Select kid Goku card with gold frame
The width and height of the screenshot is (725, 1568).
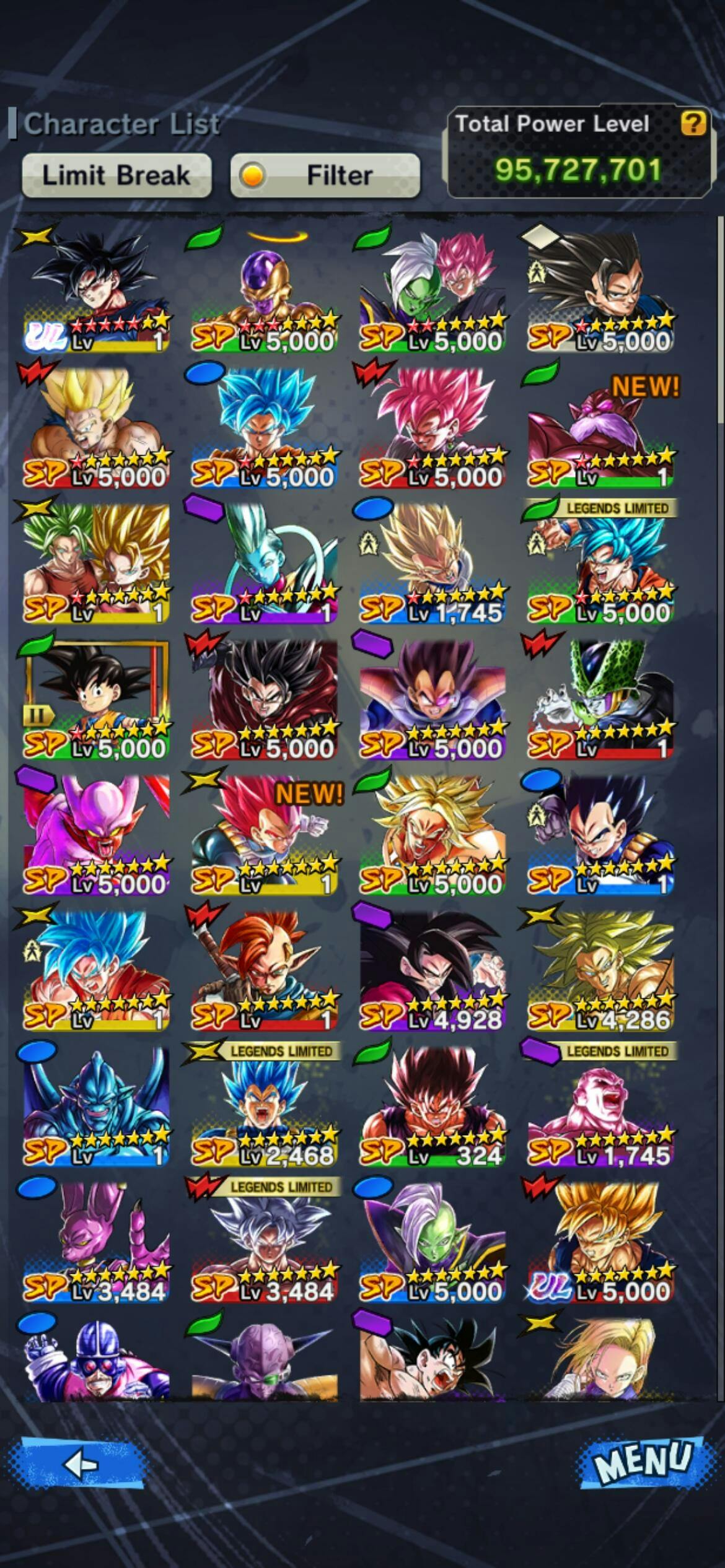tap(96, 699)
